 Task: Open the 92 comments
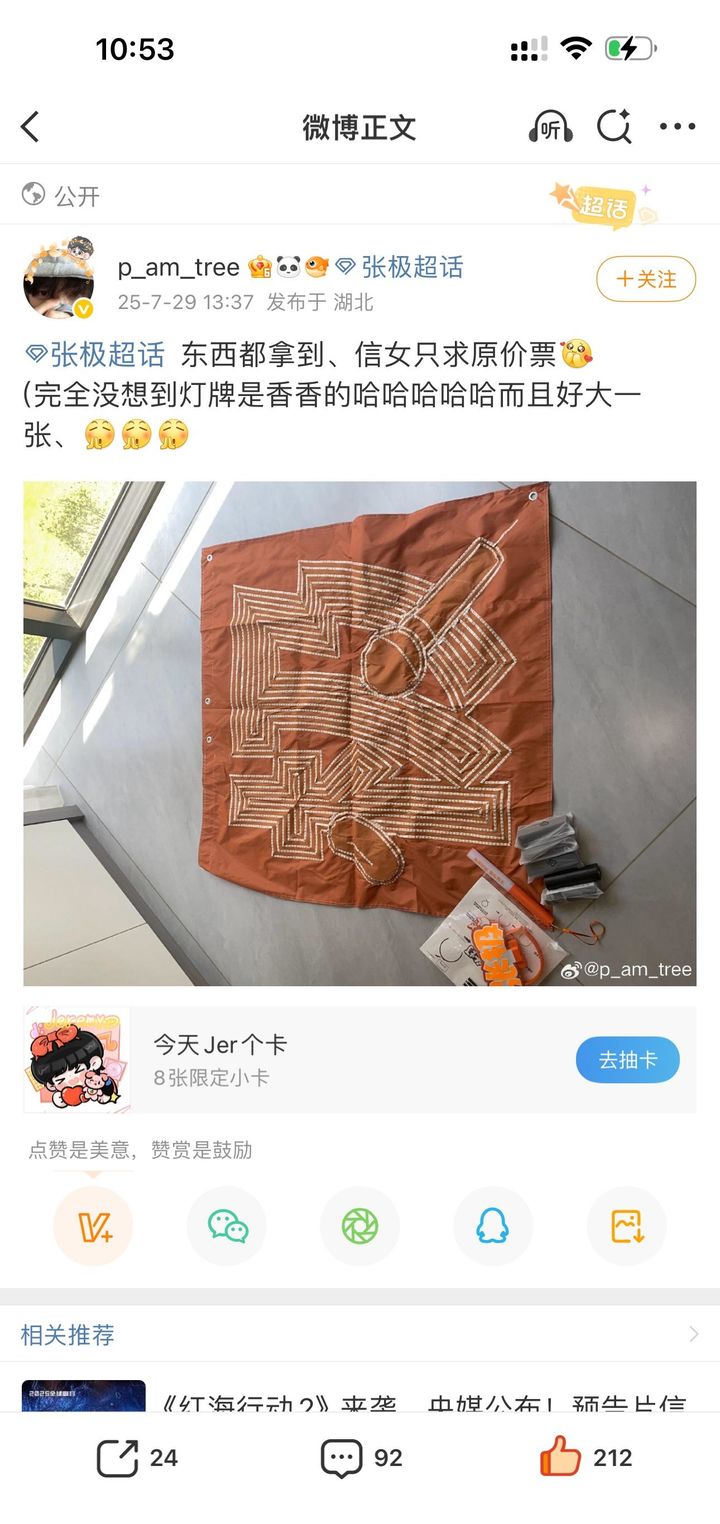point(361,1458)
